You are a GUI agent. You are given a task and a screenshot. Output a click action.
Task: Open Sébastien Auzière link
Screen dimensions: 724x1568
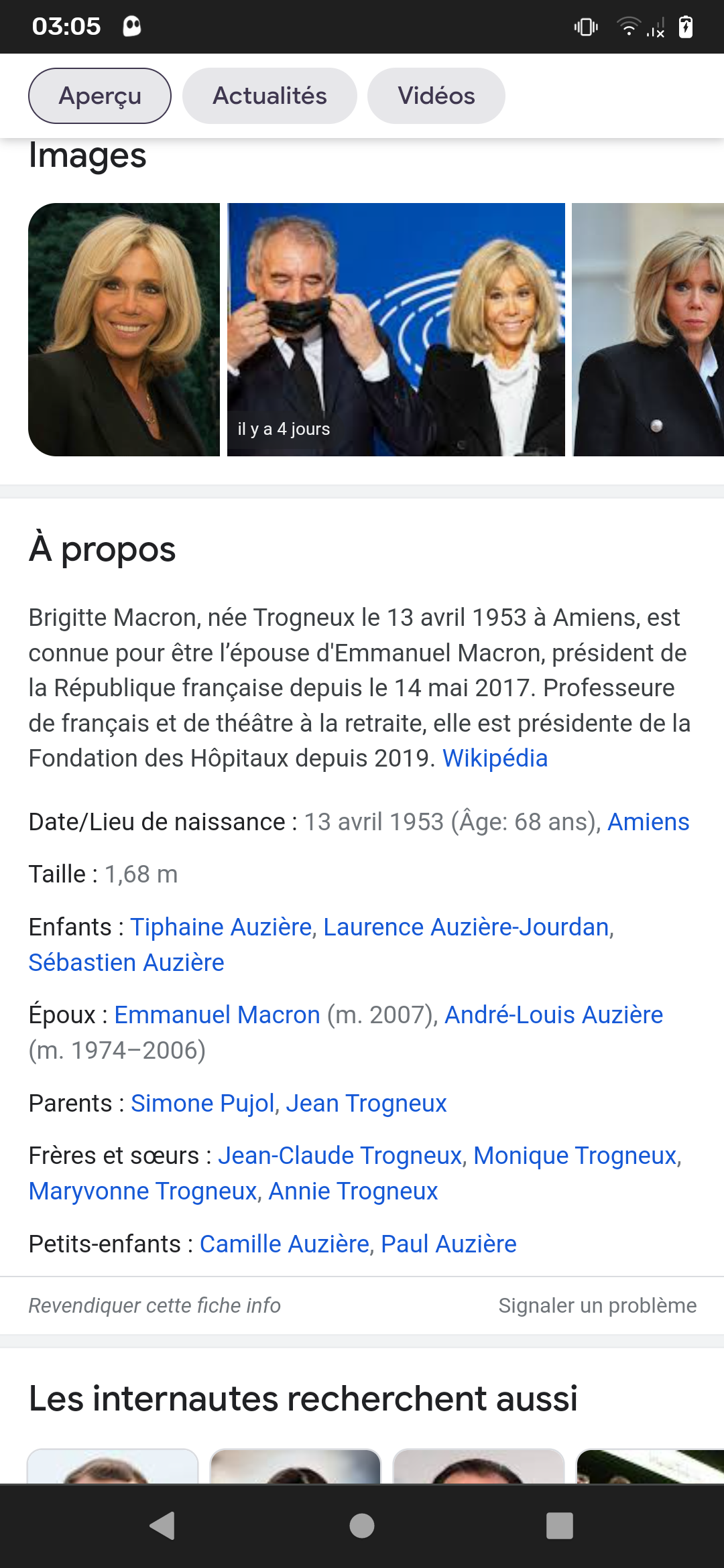click(x=126, y=963)
